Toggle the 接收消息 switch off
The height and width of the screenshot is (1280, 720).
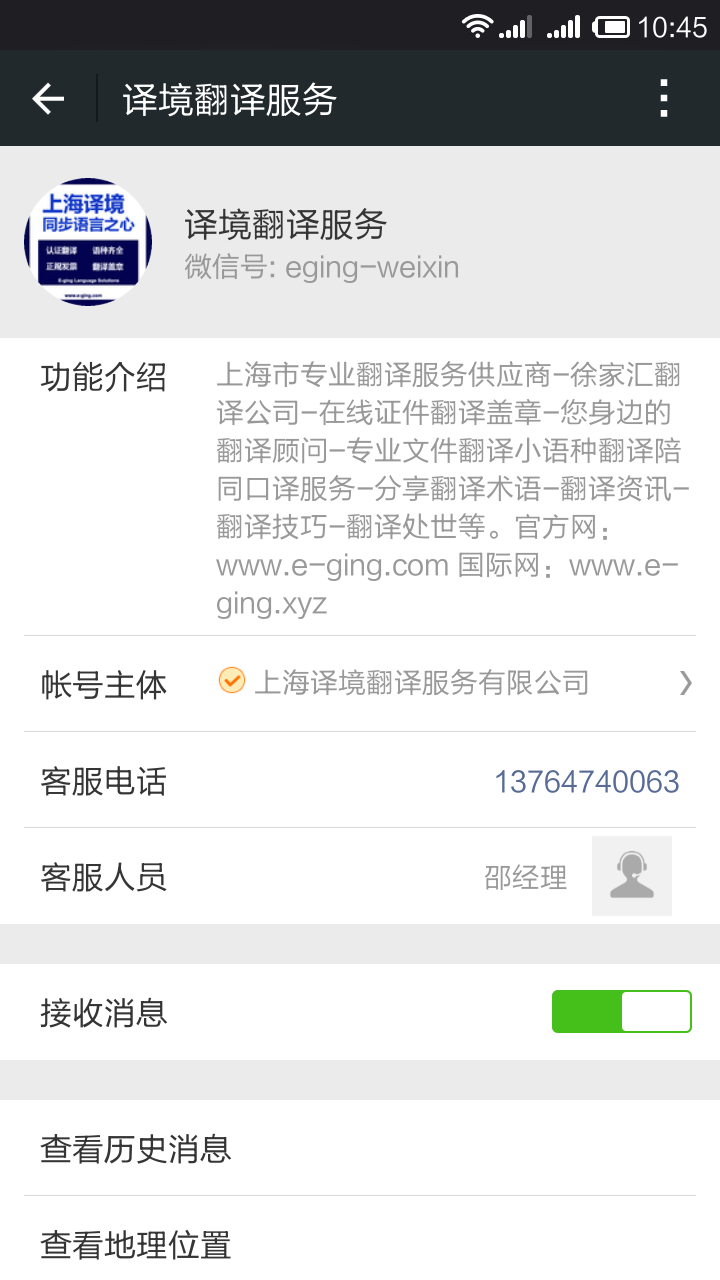click(x=621, y=1012)
